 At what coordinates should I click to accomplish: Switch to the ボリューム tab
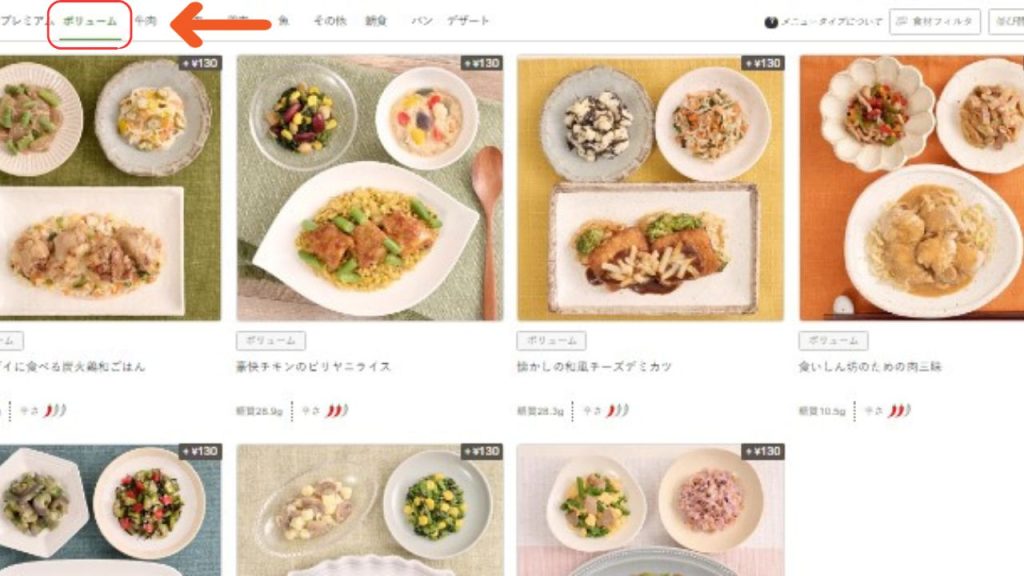(90, 21)
